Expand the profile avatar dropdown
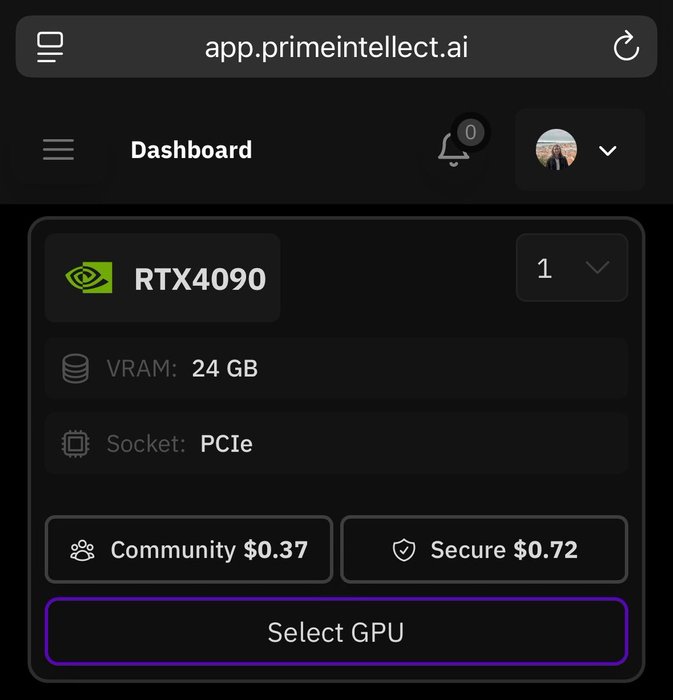Viewport: 673px width, 700px height. pos(580,150)
